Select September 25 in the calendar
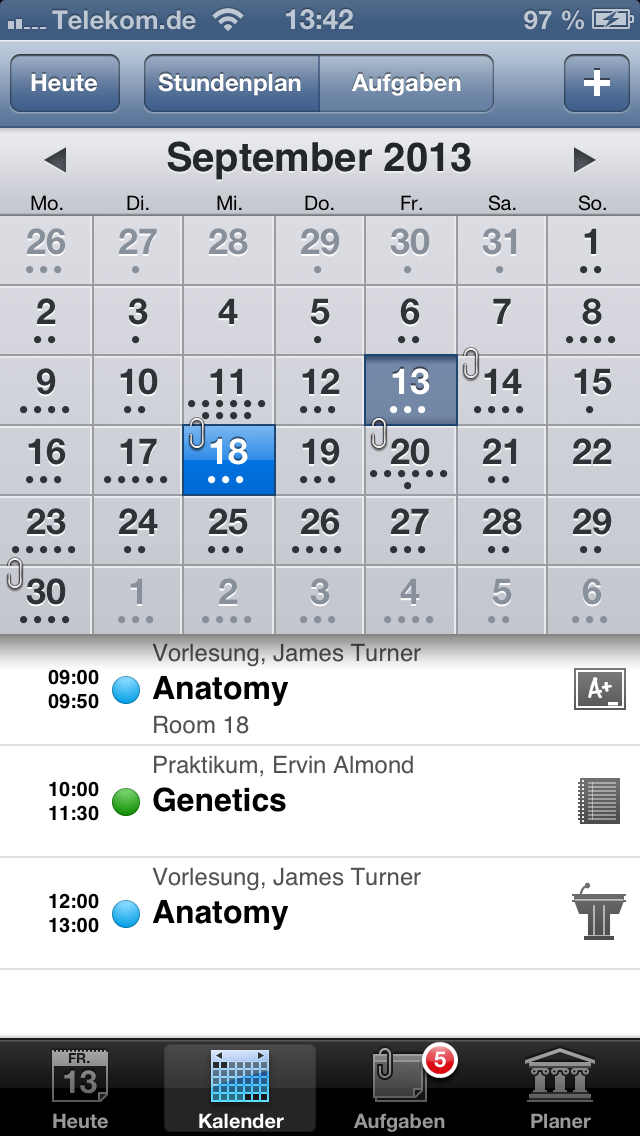This screenshot has width=640, height=1136. (228, 529)
